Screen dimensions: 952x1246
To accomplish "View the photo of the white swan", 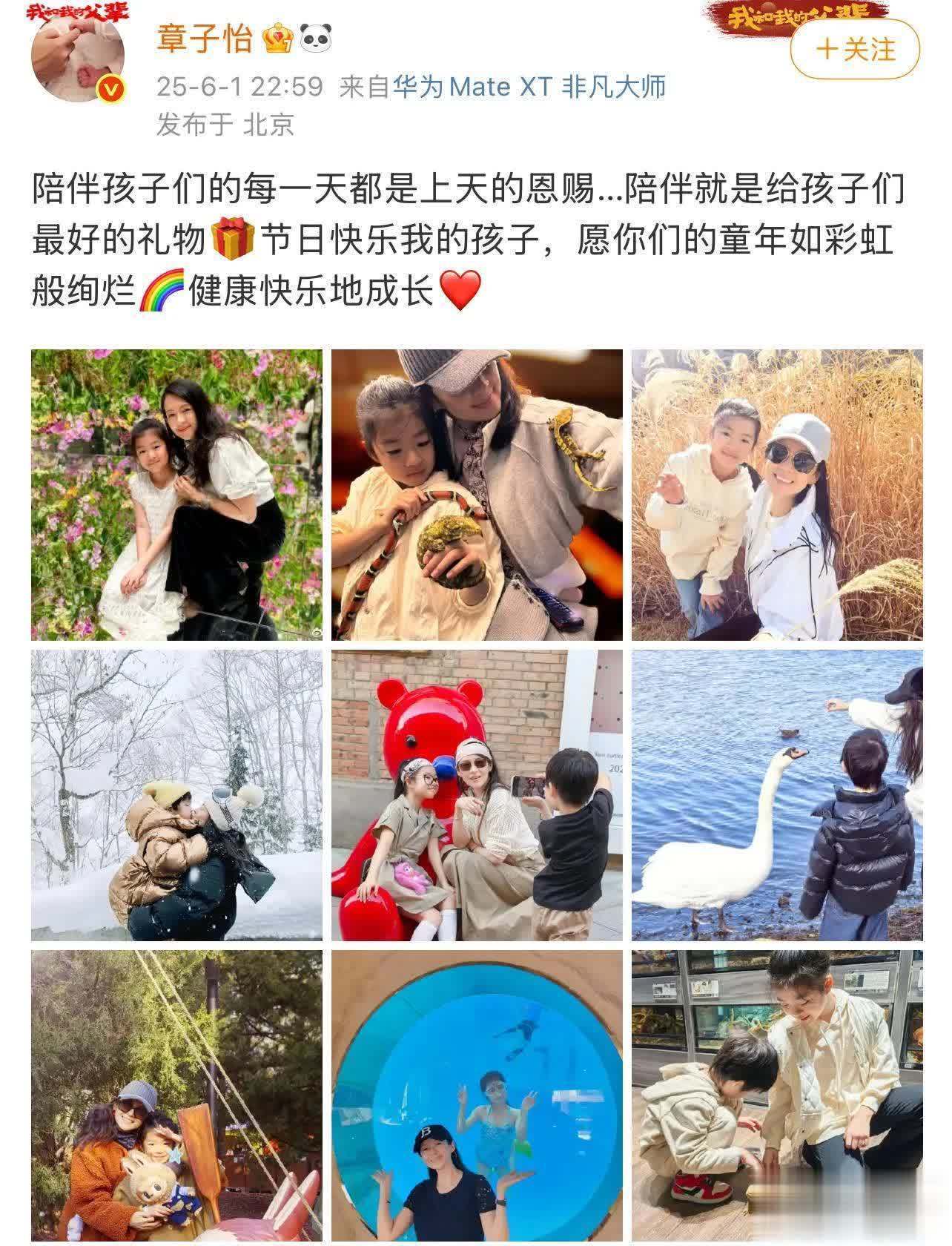I will (x=777, y=795).
